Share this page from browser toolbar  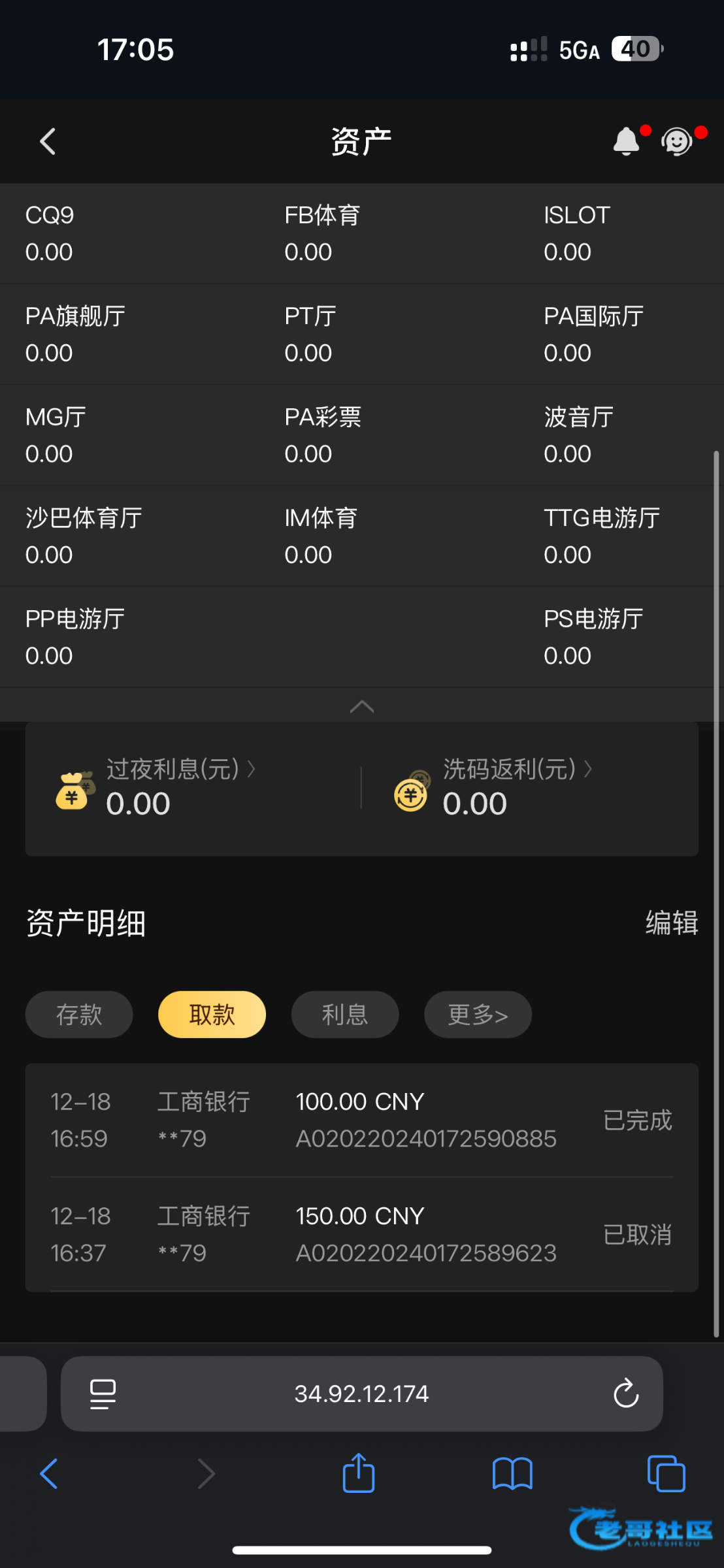point(359,1474)
